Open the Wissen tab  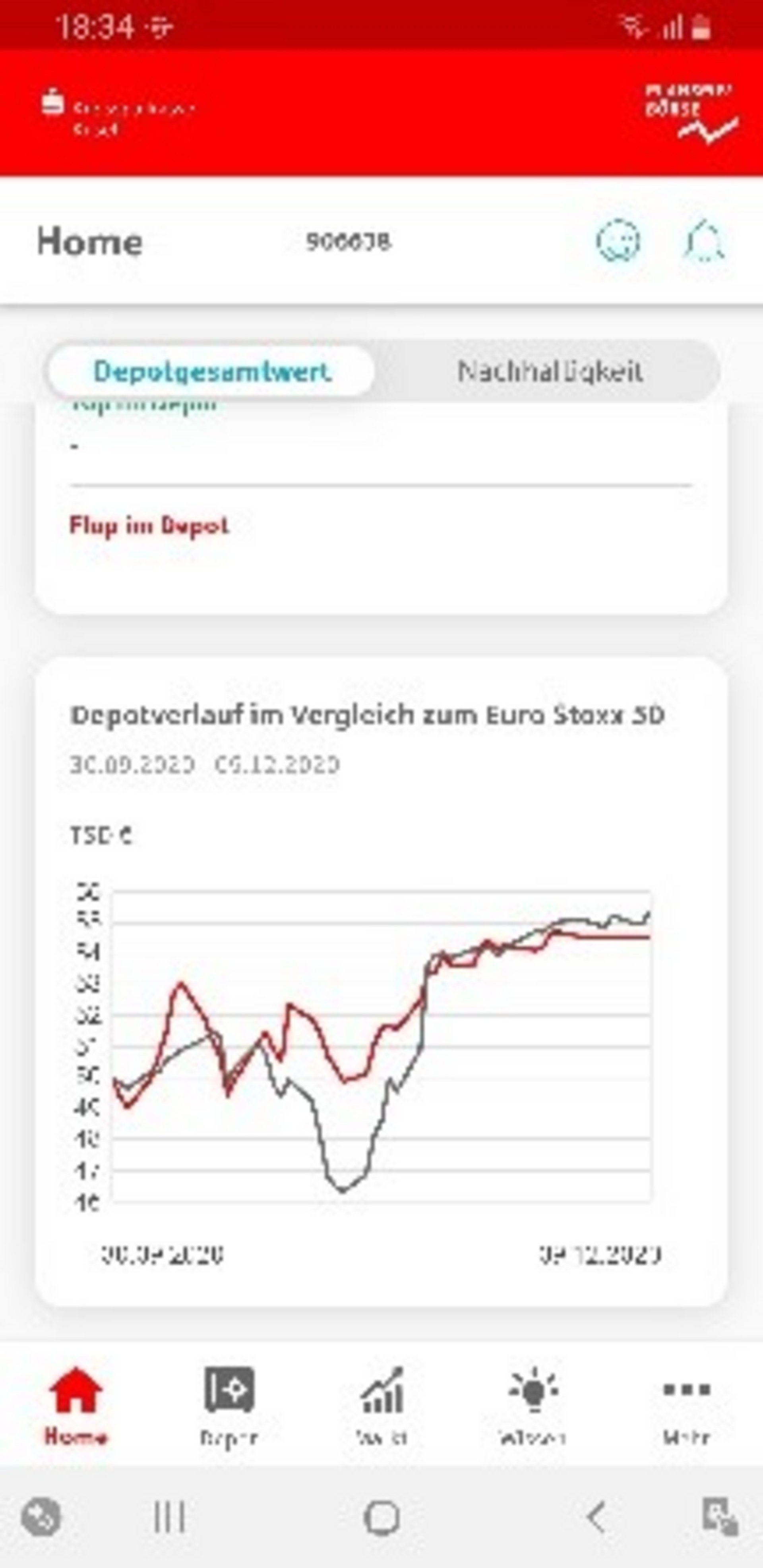[x=533, y=1407]
